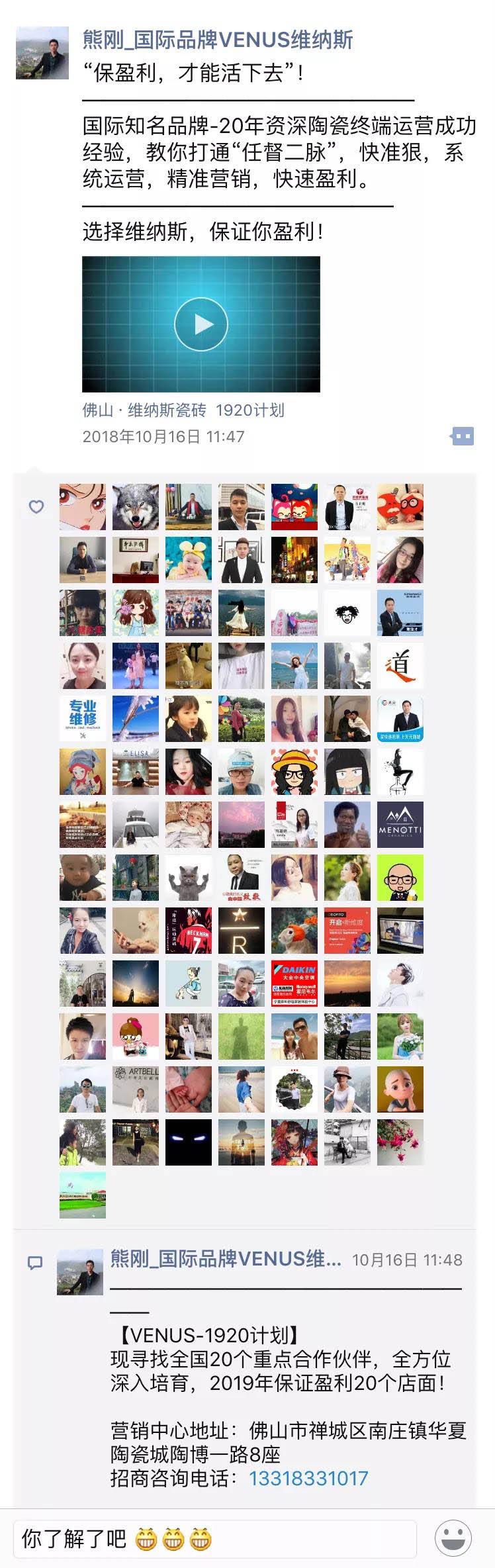Open the emoji picker beside the comment box
Image resolution: width=495 pixels, height=1568 pixels.
(x=453, y=1539)
